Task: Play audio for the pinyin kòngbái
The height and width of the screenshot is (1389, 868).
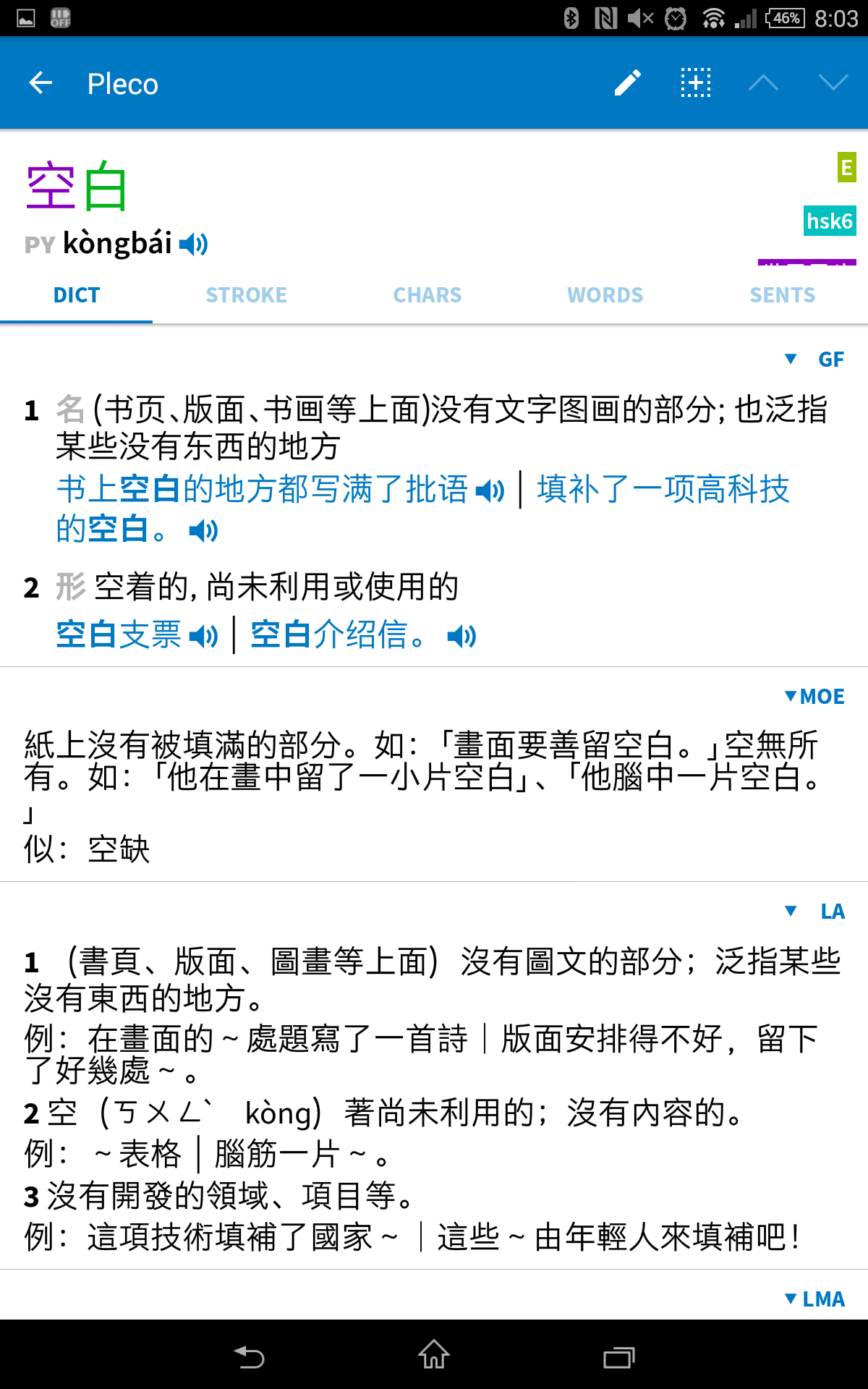Action: [194, 245]
